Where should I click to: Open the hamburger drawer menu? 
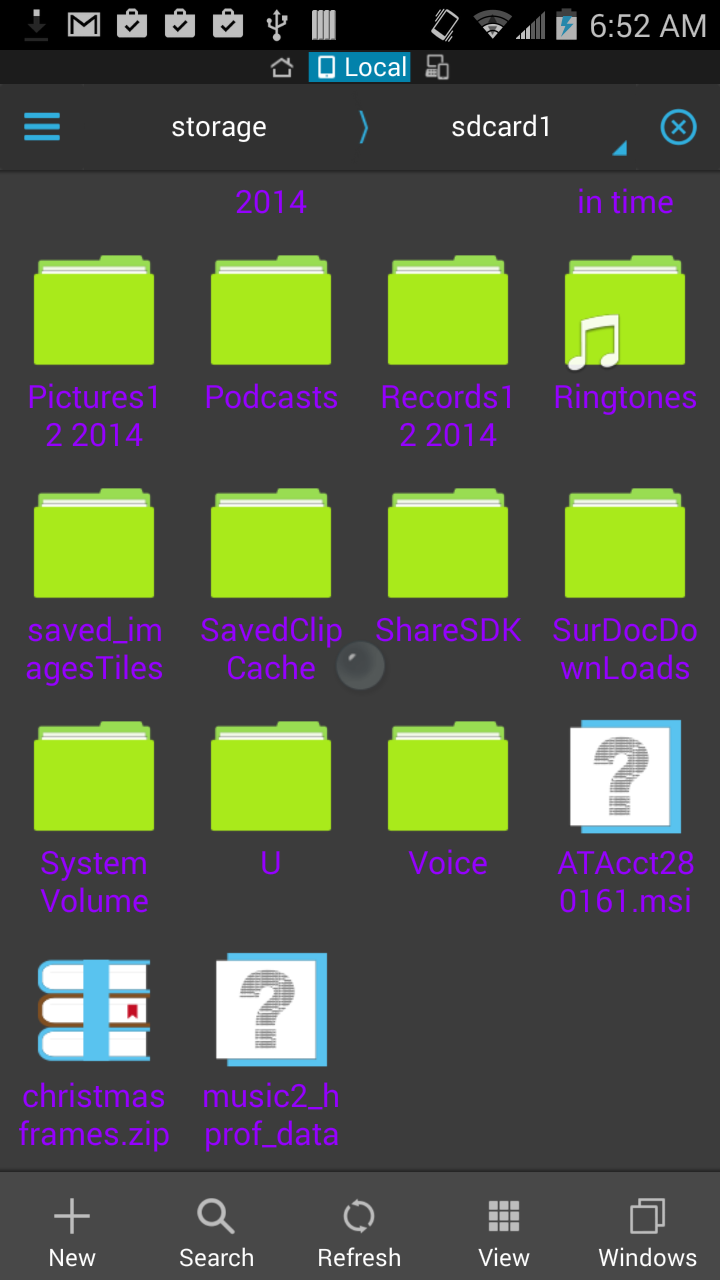(42, 127)
